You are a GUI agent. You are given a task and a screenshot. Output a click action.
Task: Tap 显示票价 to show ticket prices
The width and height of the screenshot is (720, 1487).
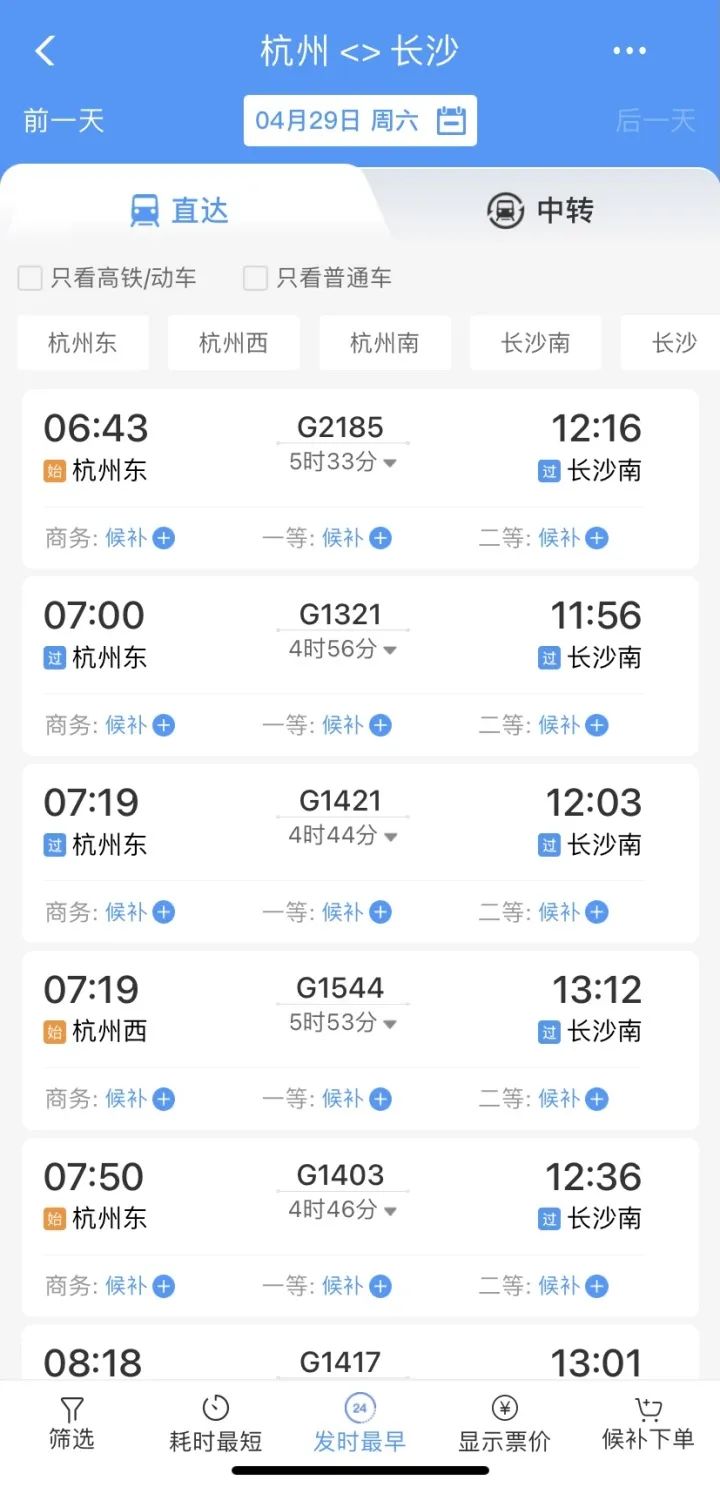pyautogui.click(x=504, y=1423)
